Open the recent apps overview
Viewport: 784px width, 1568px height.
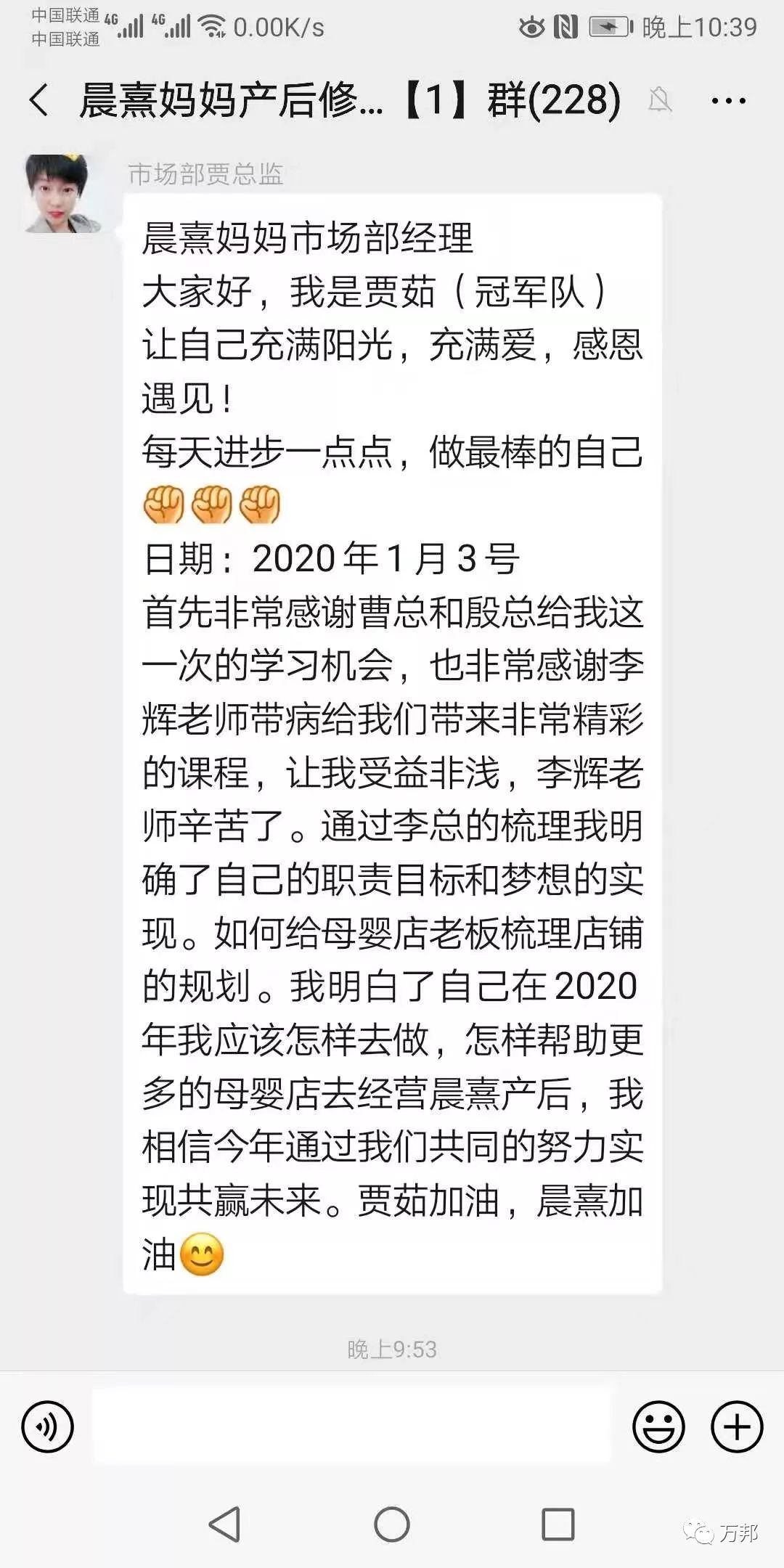click(558, 1524)
